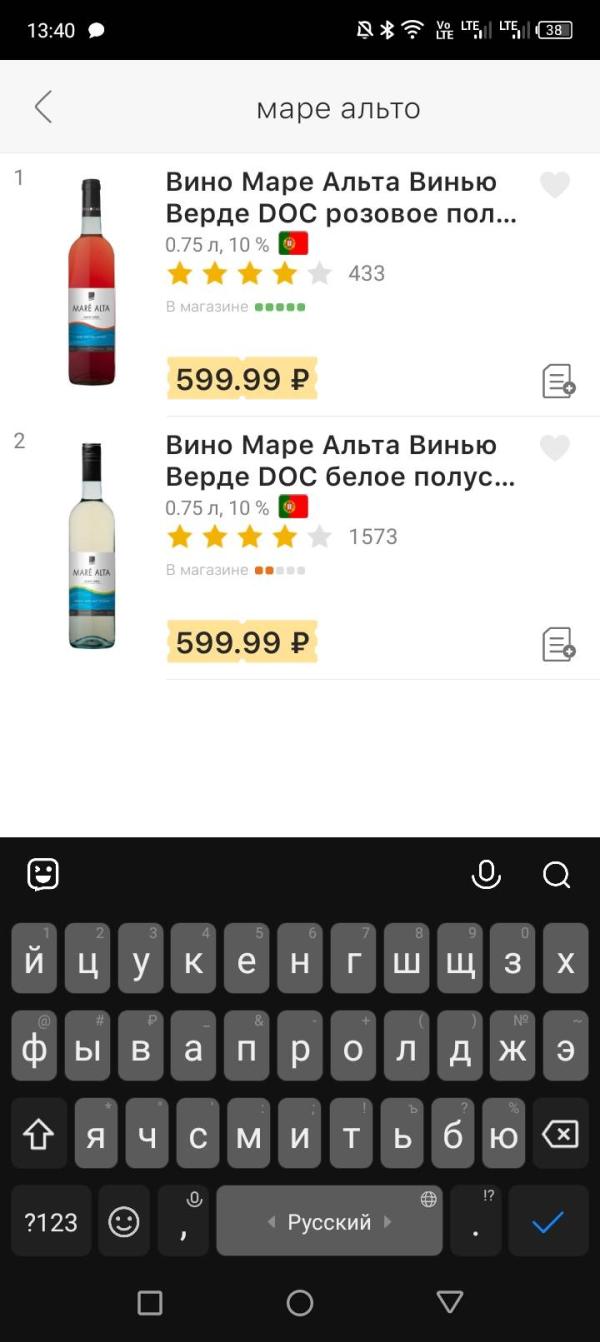Open the white Маре Альта wine result
The image size is (600, 1342).
[x=340, y=461]
